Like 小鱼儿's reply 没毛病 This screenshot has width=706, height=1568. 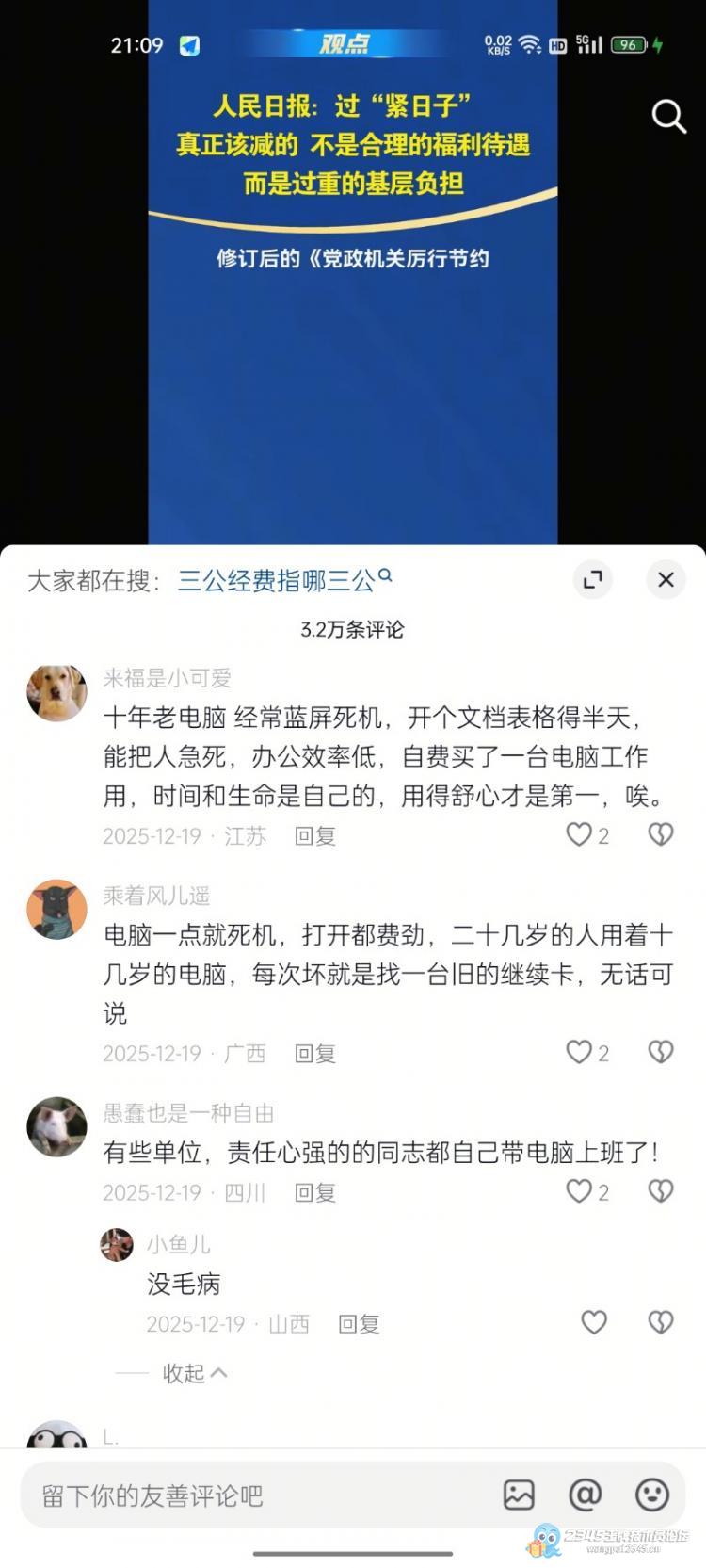[594, 1322]
